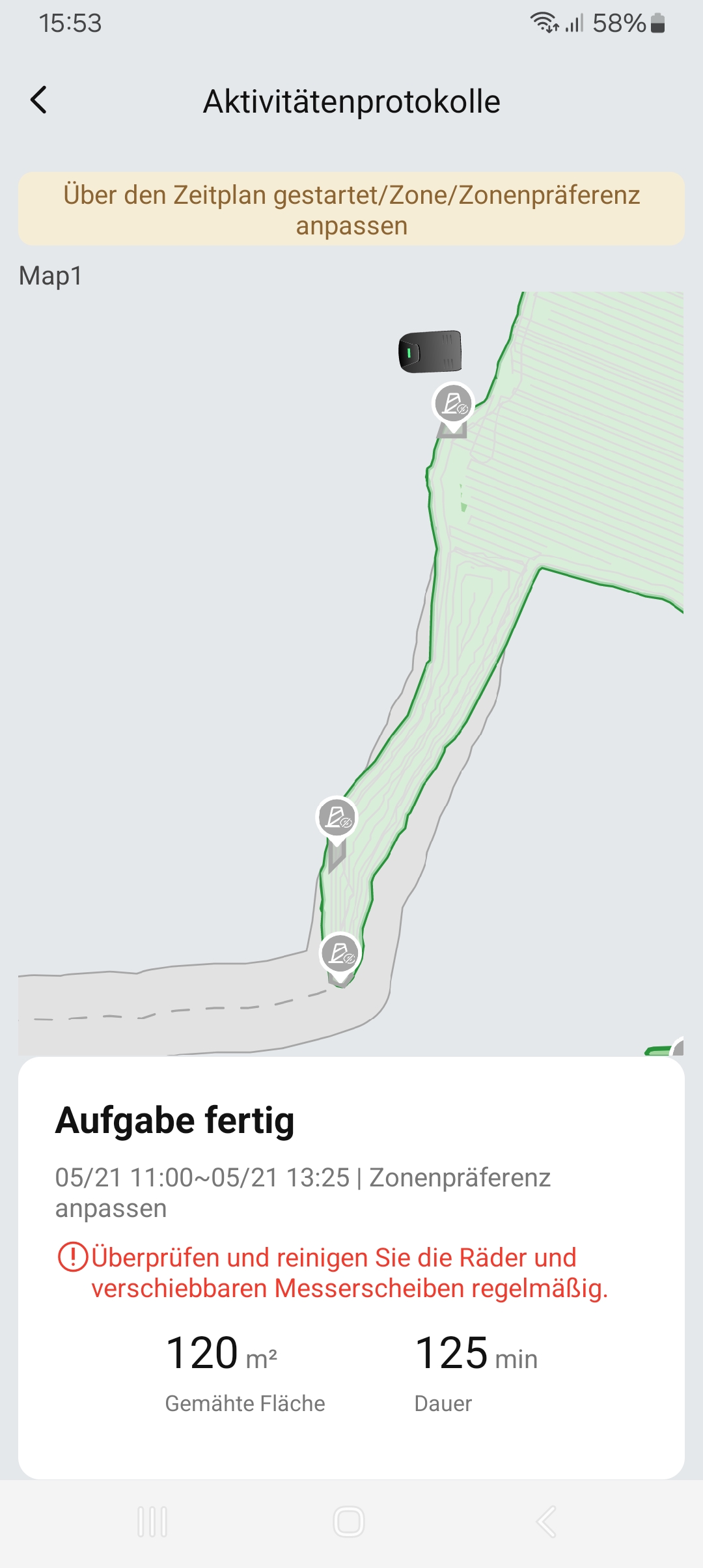
Task: Tap the top map marker near the mower
Action: pyautogui.click(x=453, y=404)
